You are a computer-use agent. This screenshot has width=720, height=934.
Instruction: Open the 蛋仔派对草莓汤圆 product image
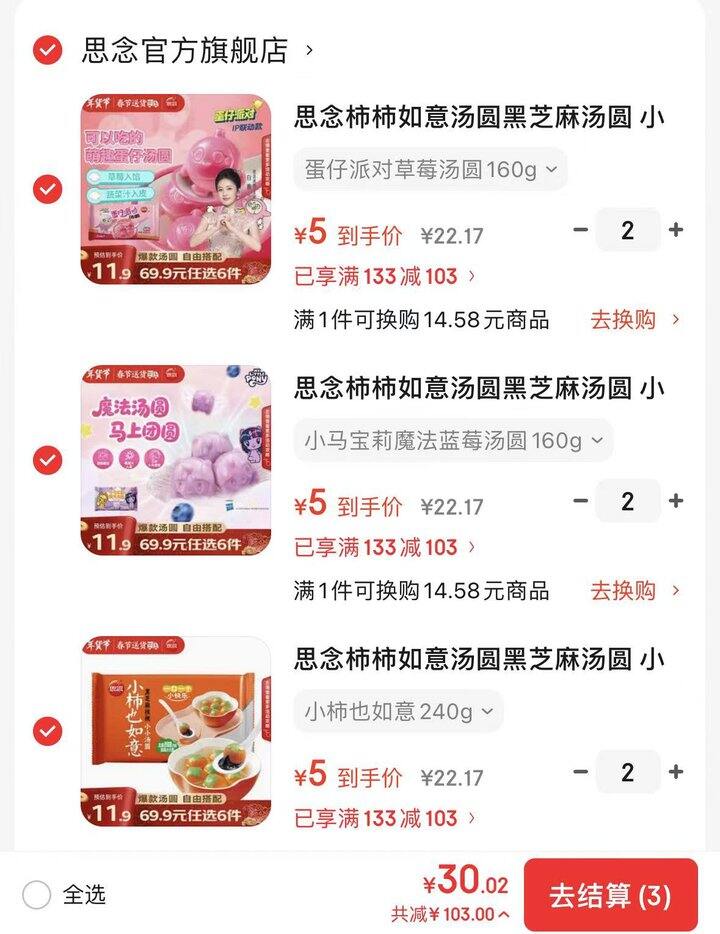(x=176, y=190)
